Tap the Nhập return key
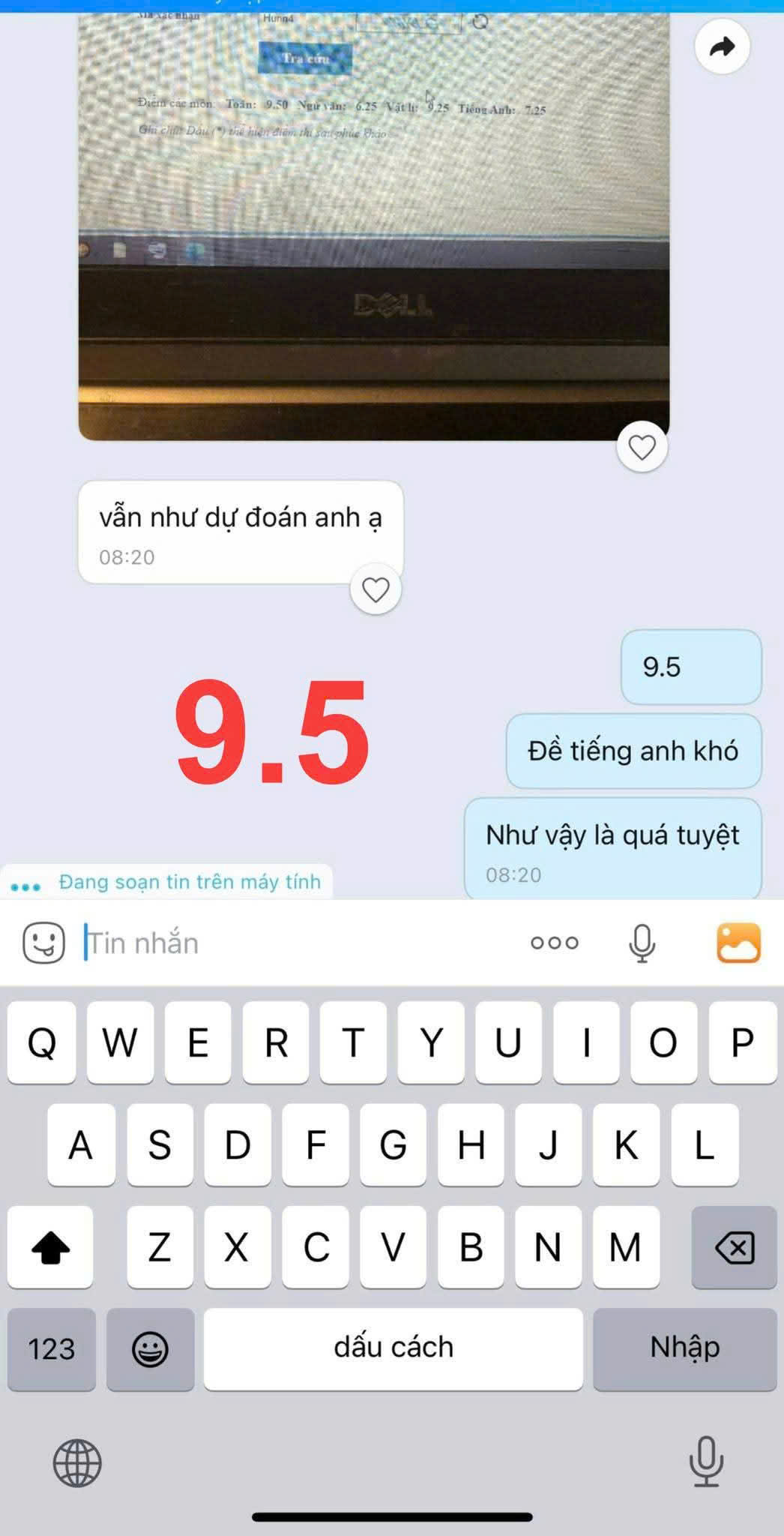 tap(684, 1349)
